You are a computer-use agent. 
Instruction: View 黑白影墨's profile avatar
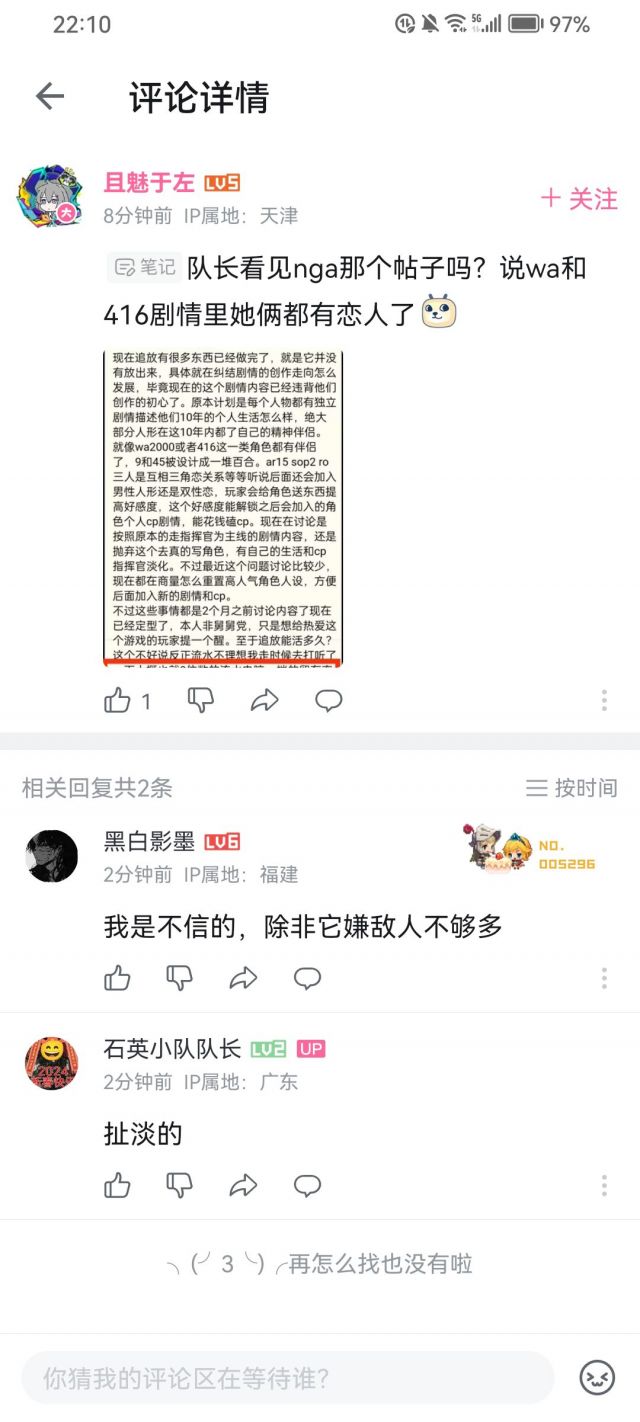[51, 856]
